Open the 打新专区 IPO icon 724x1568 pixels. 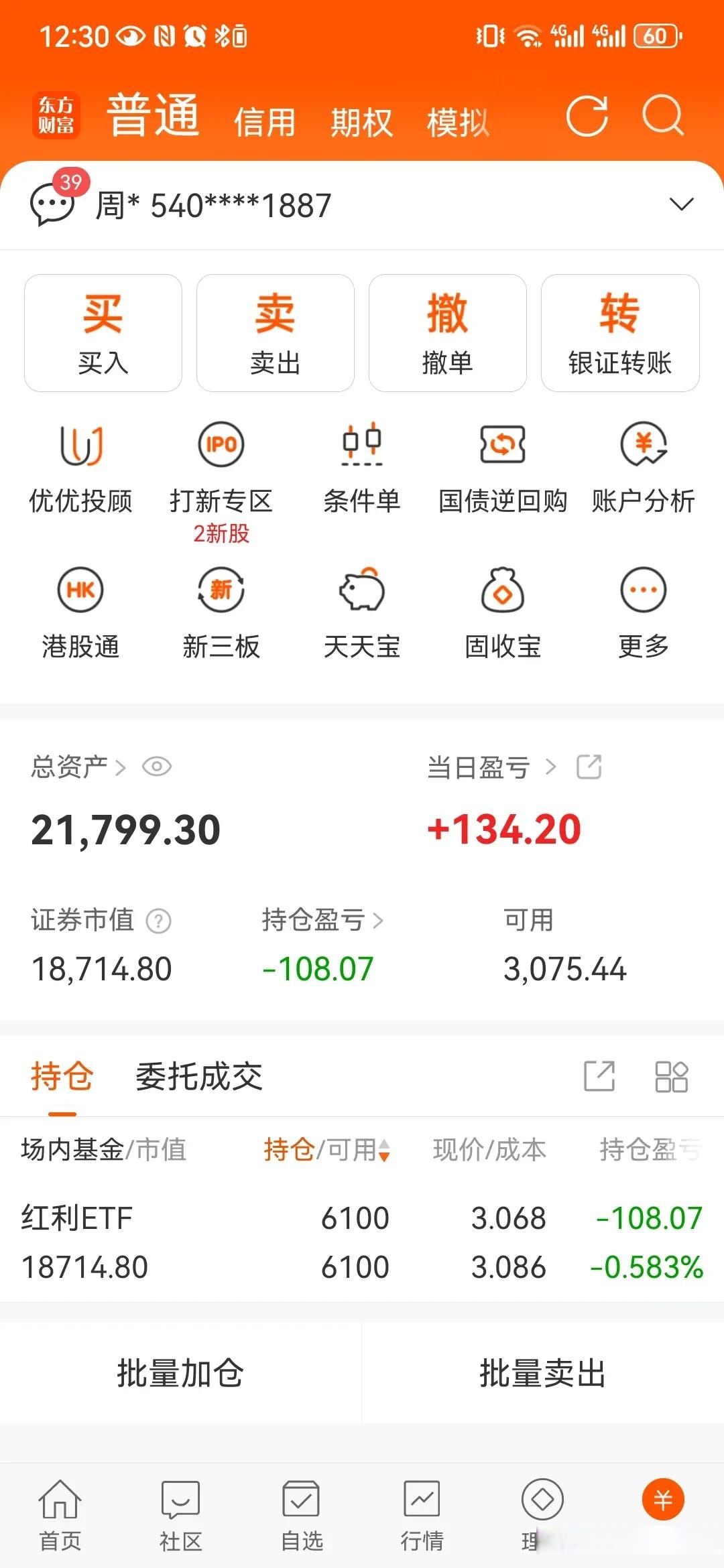pos(222,469)
